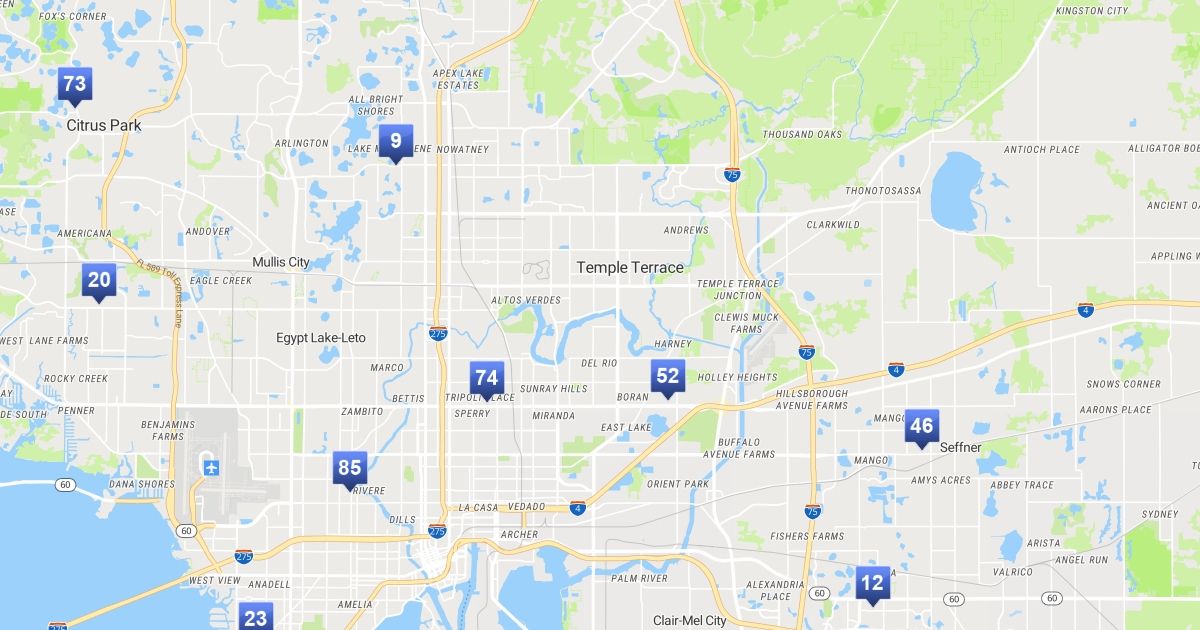Image resolution: width=1200 pixels, height=630 pixels.
Task: Tap the 20 cluster marker near Eagle Creek
Action: point(99,280)
